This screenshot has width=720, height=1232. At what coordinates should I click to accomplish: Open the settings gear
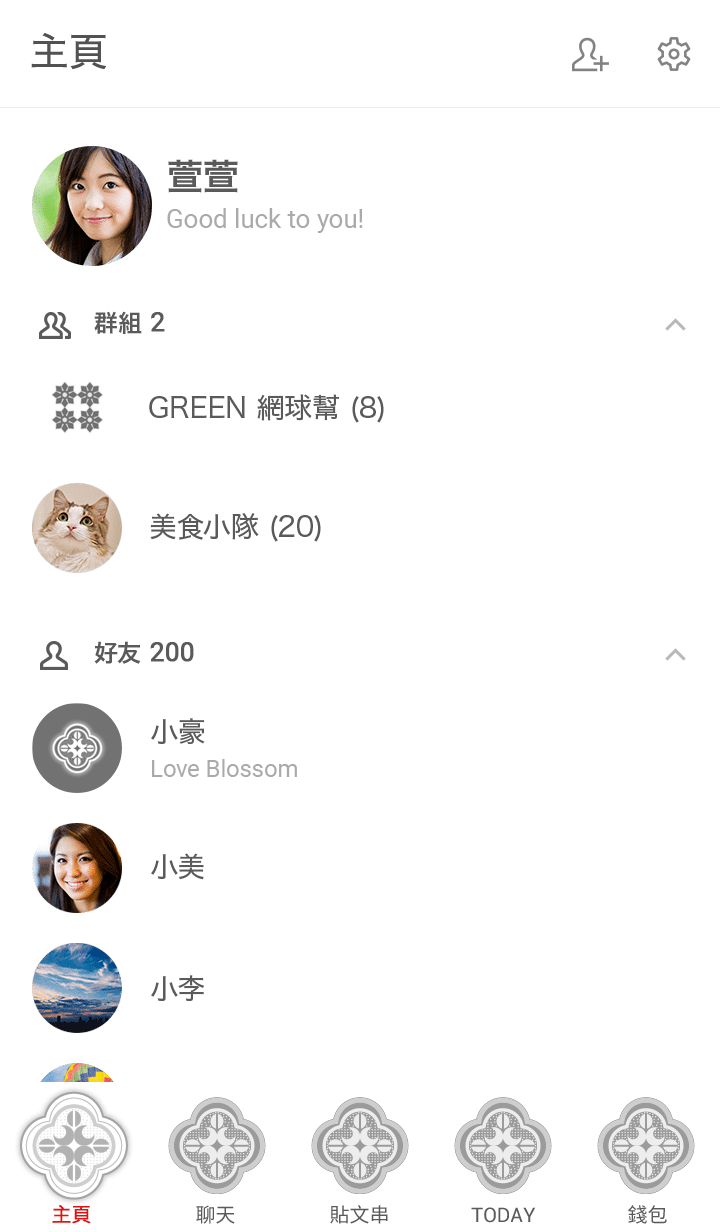674,55
